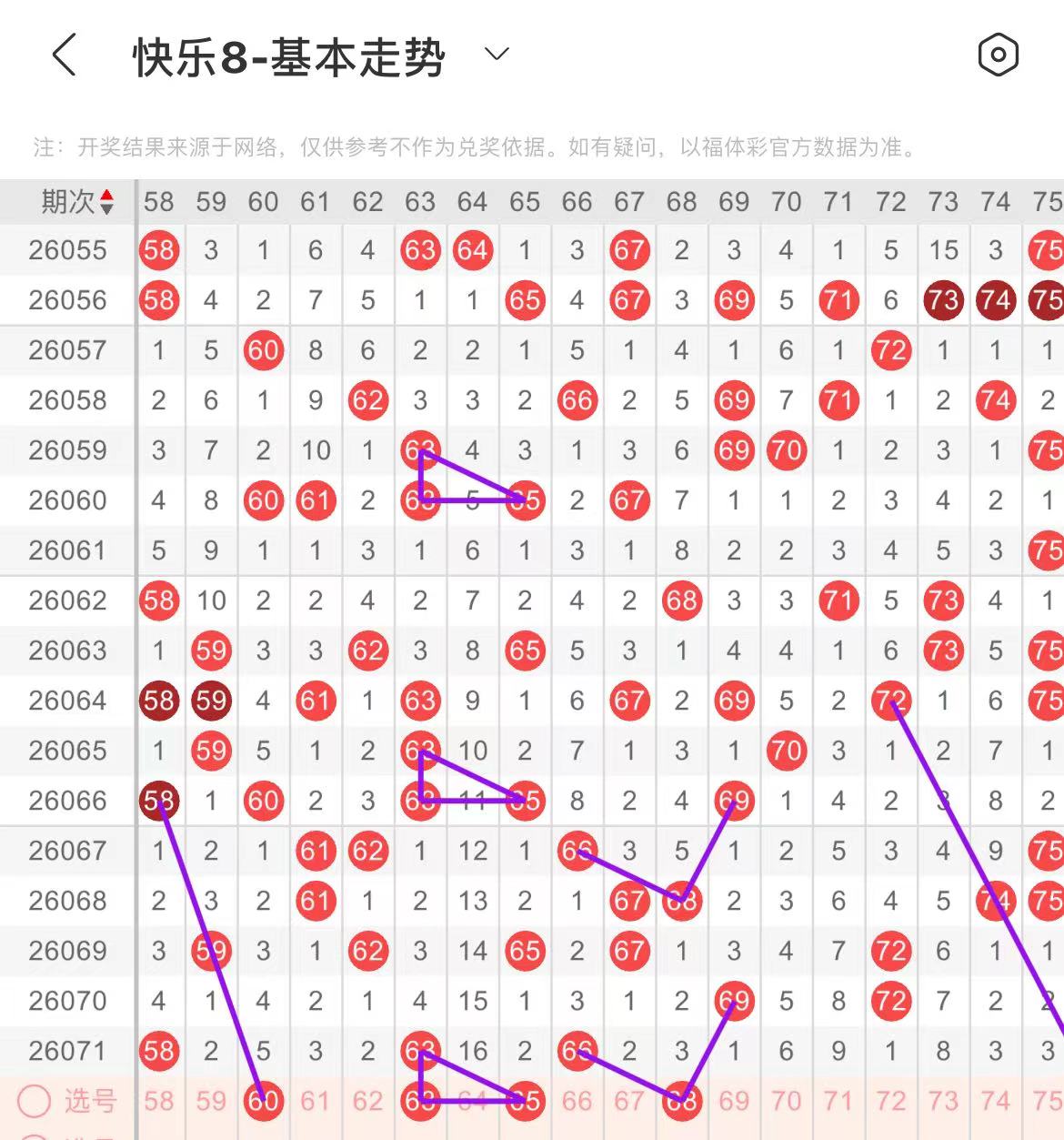This screenshot has width=1064, height=1140.
Task: Pick number 67 in the 选号 row
Action: point(629,1101)
